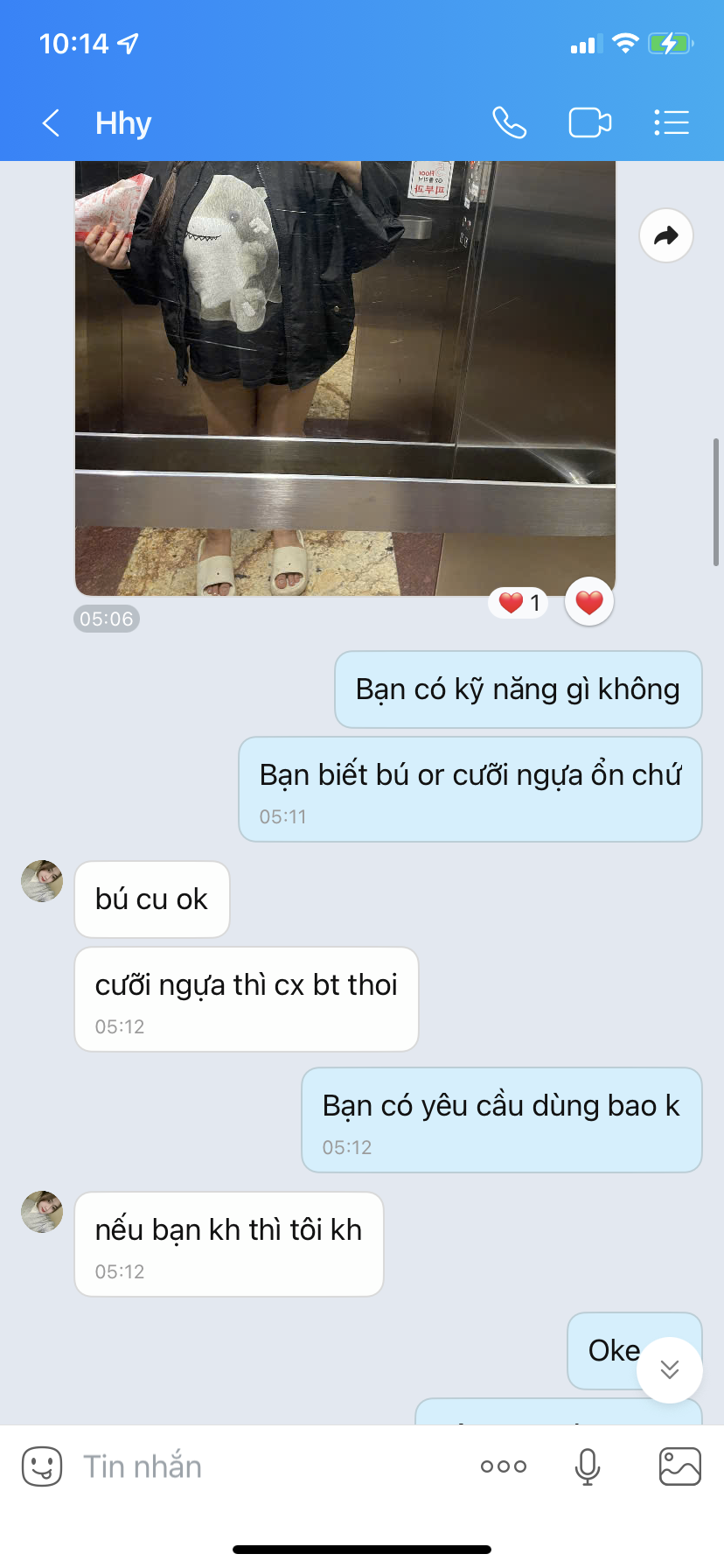
Task: Open the chat options menu
Action: 672,123
